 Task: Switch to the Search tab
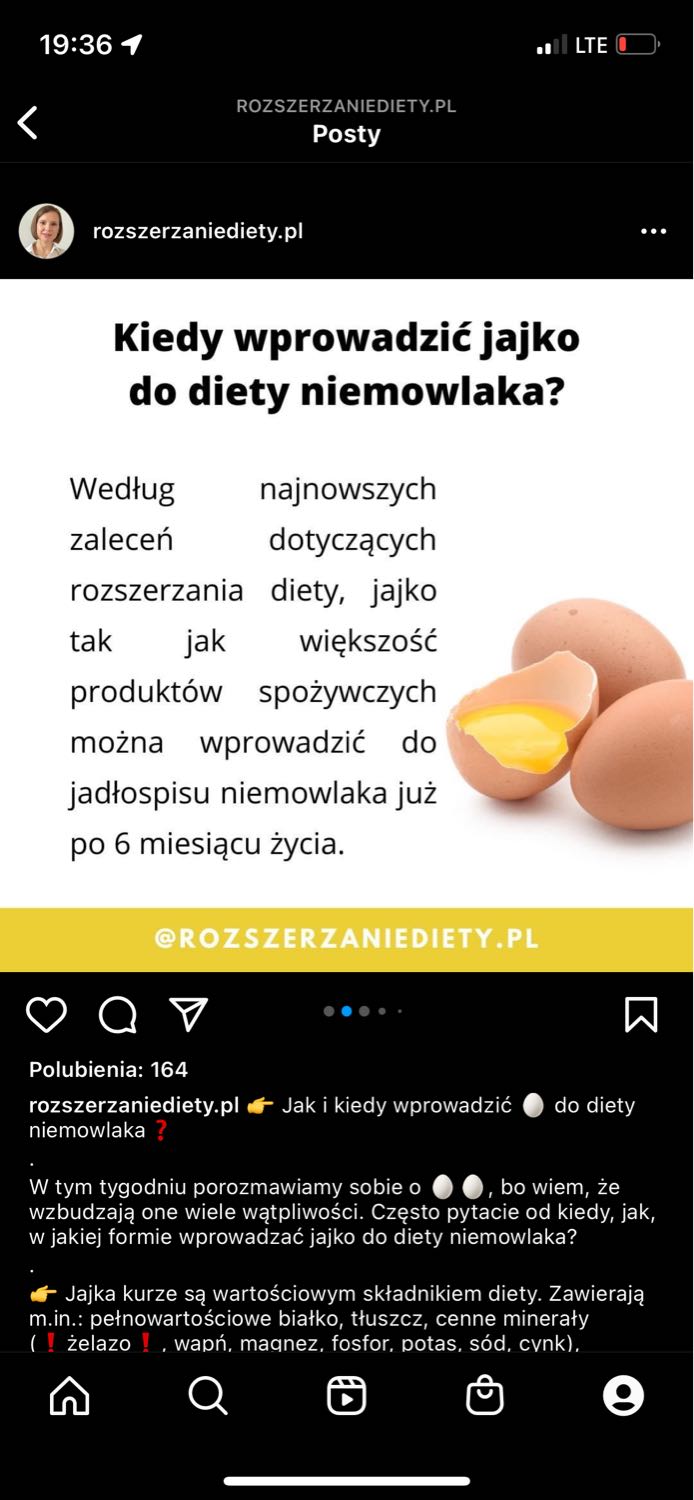click(208, 1395)
